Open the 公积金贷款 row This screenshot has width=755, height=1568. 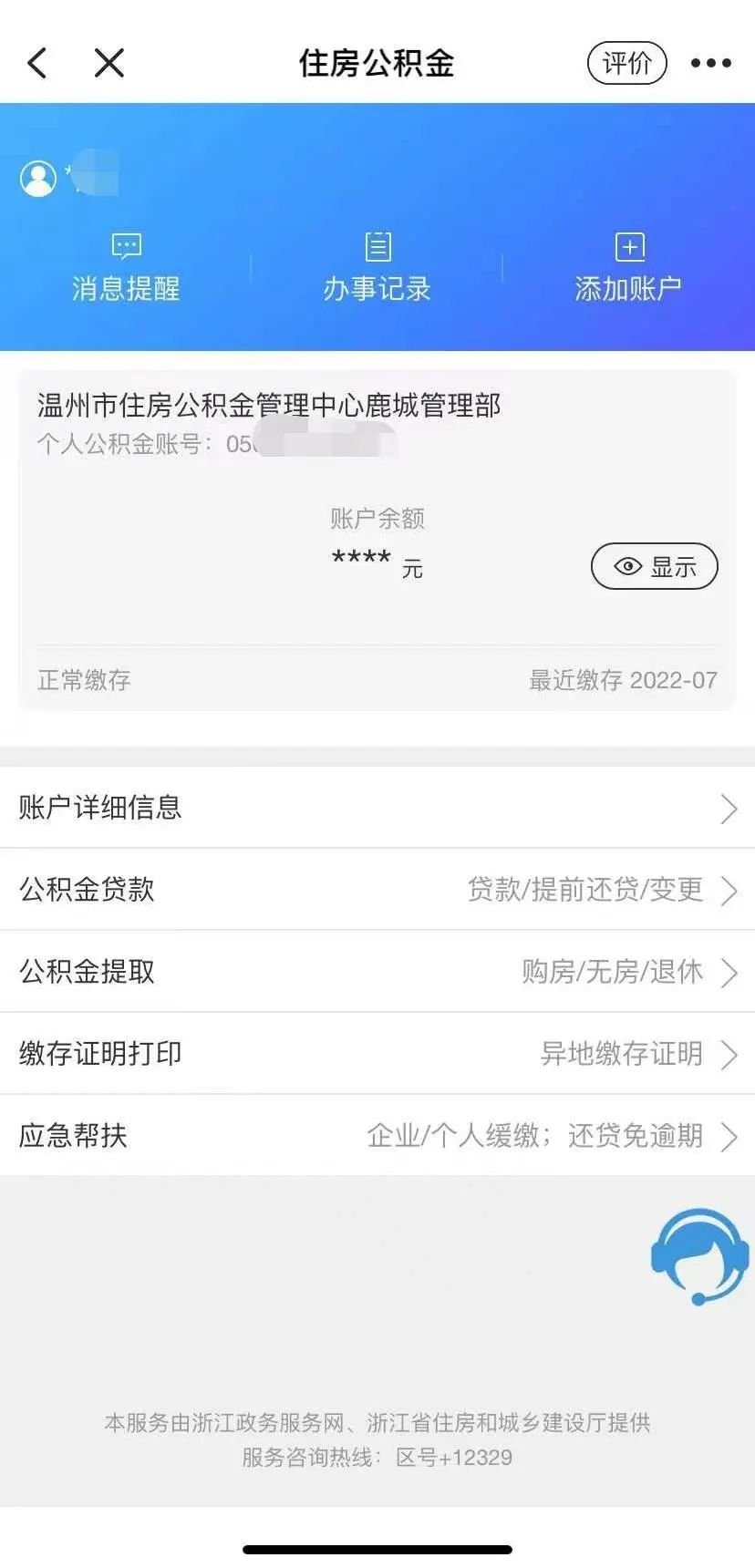(x=377, y=890)
